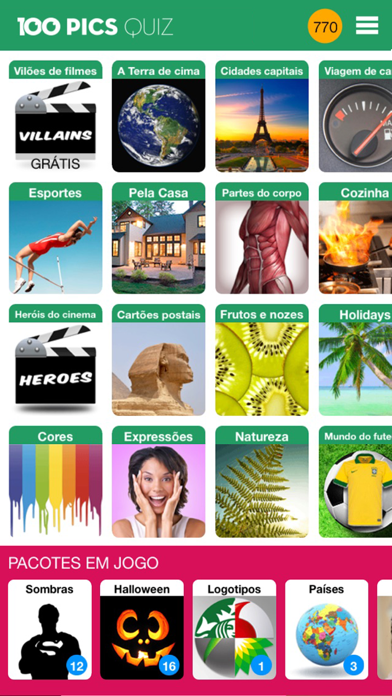
Task: Resume the Halloween pack
Action: (x=142, y=629)
